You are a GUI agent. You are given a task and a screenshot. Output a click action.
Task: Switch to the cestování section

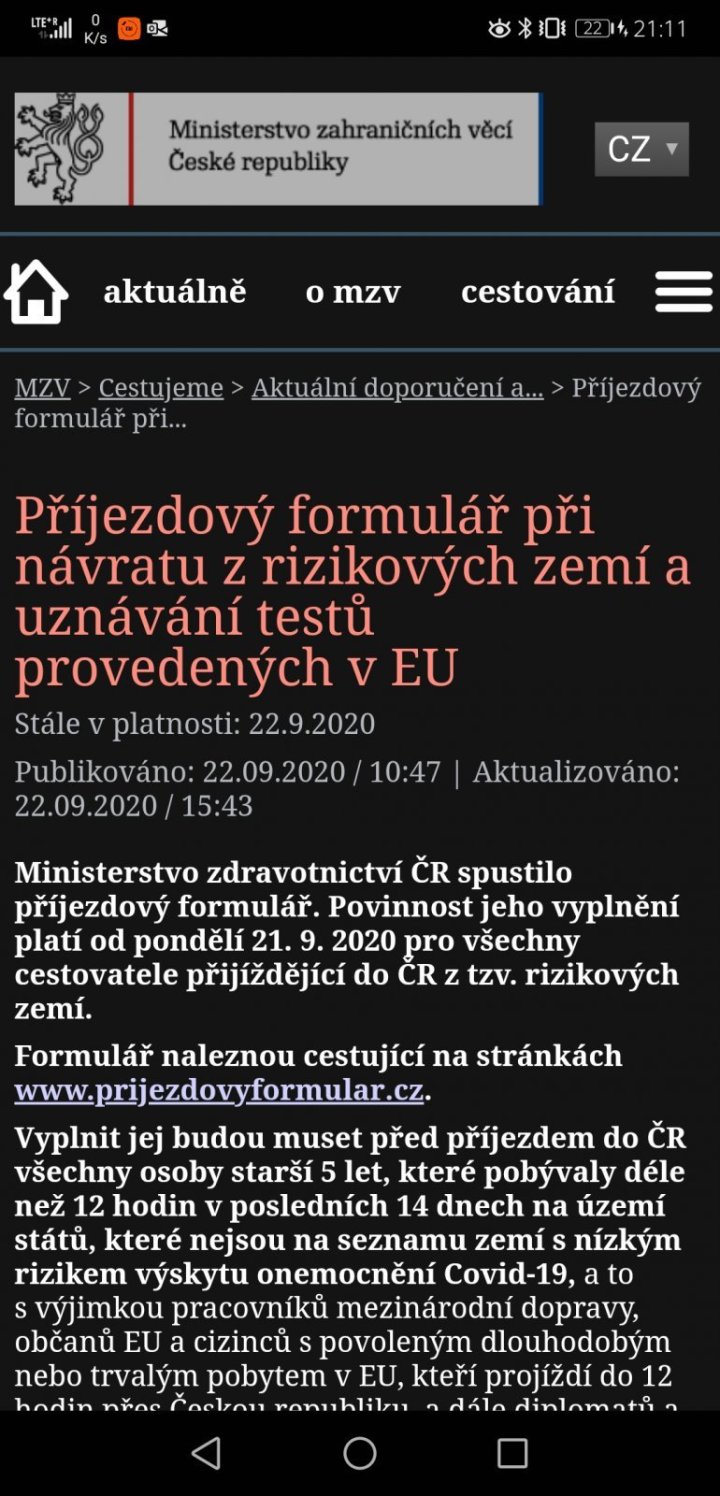tap(538, 292)
